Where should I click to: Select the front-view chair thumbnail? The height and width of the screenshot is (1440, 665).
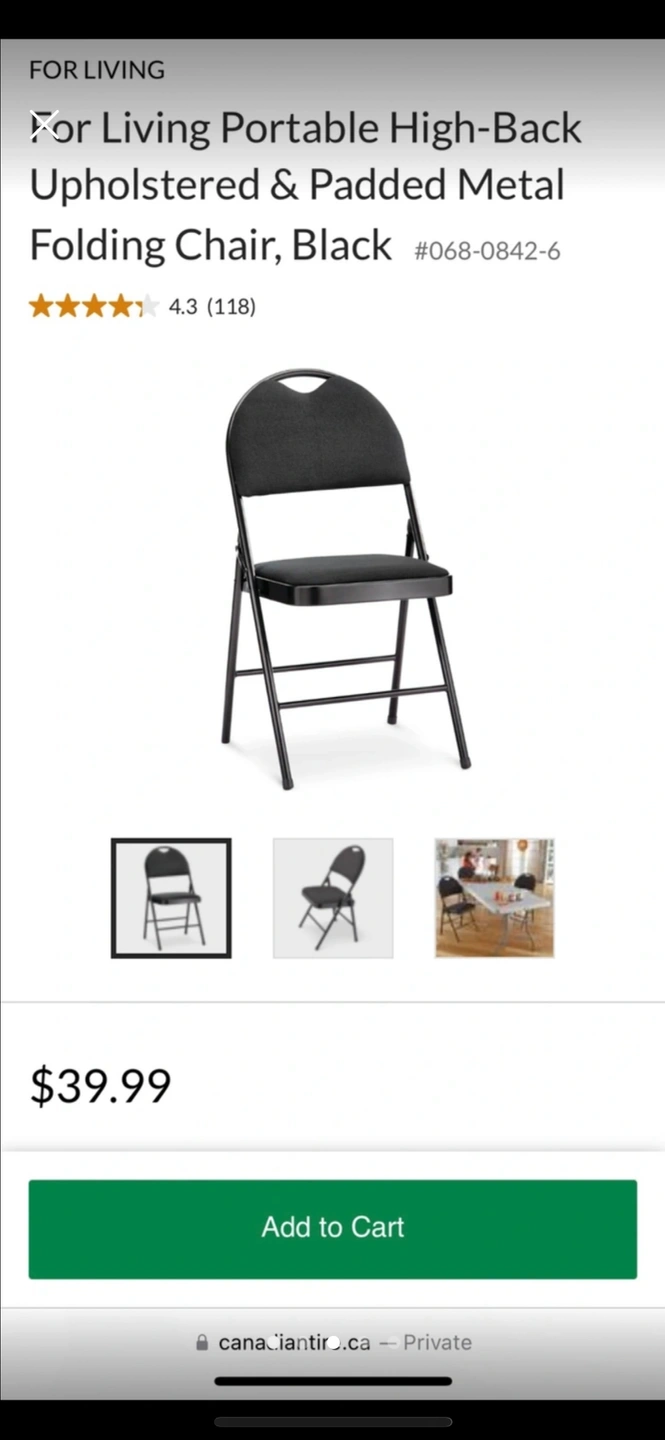(171, 898)
